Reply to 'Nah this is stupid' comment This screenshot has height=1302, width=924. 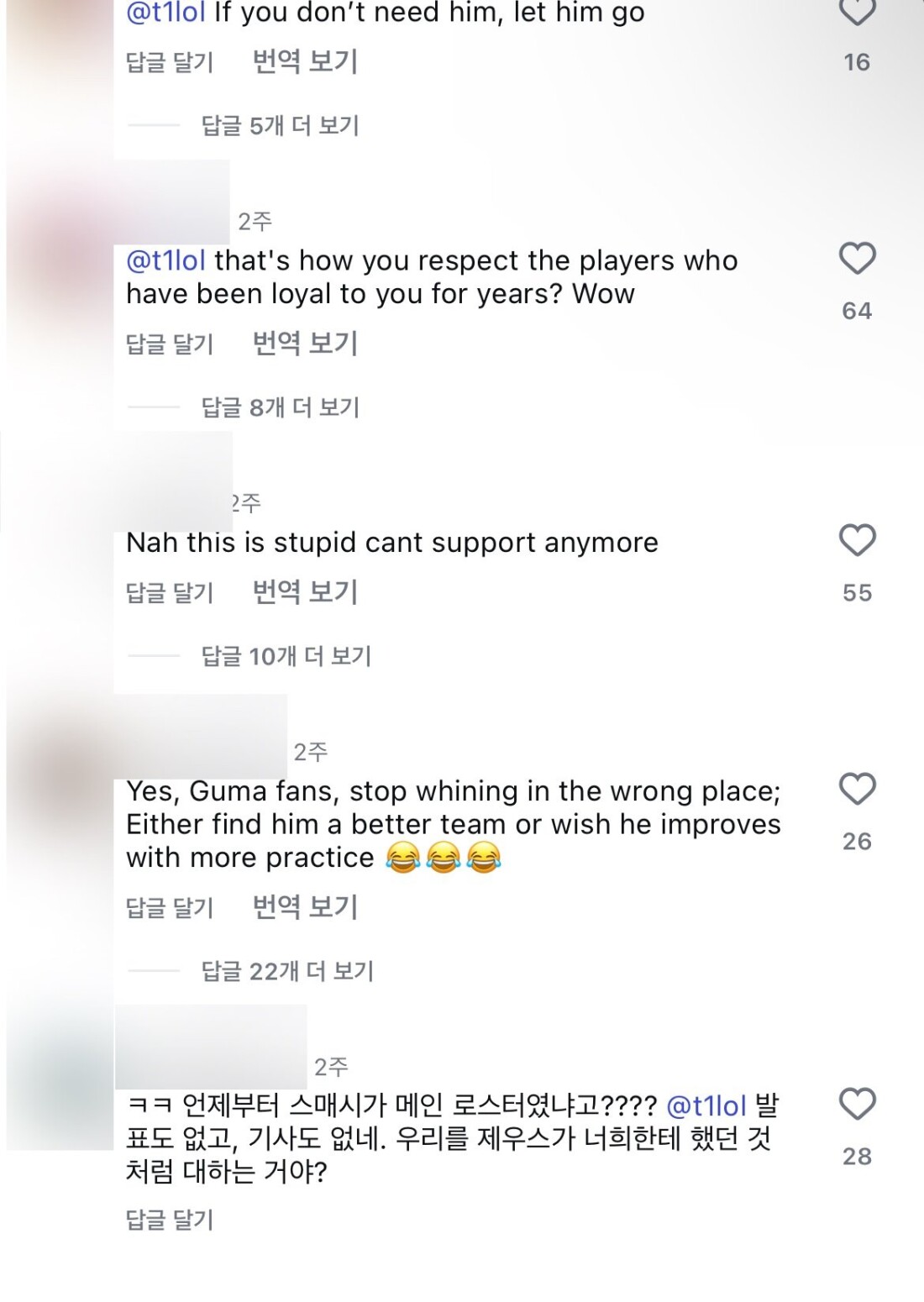(170, 593)
